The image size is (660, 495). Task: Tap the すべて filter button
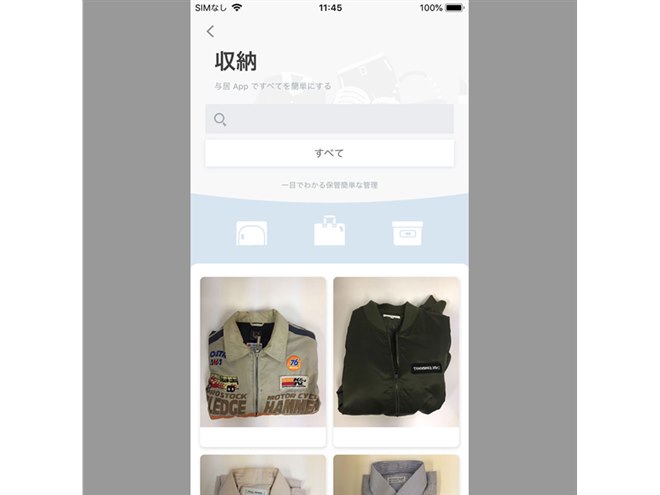point(330,153)
